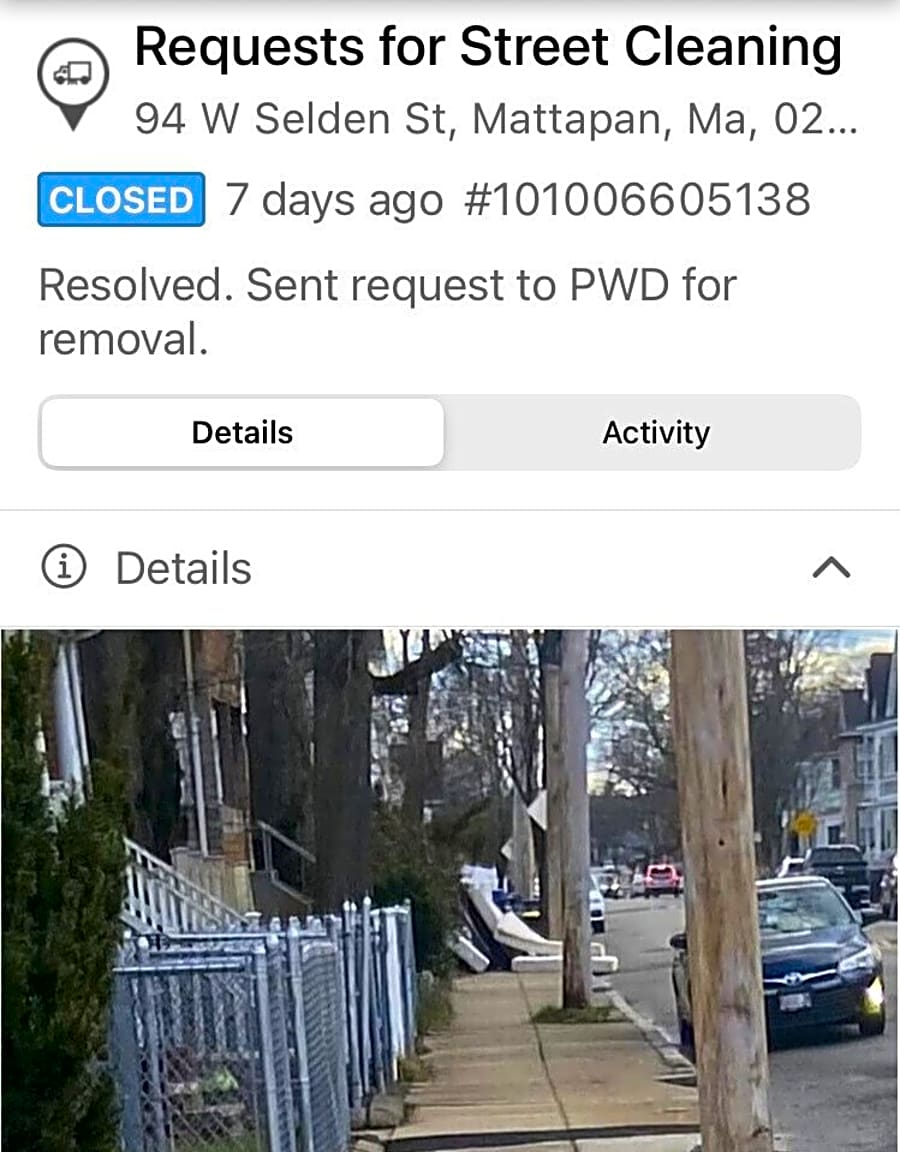Switch to the Activity tab
900x1152 pixels.
(655, 433)
